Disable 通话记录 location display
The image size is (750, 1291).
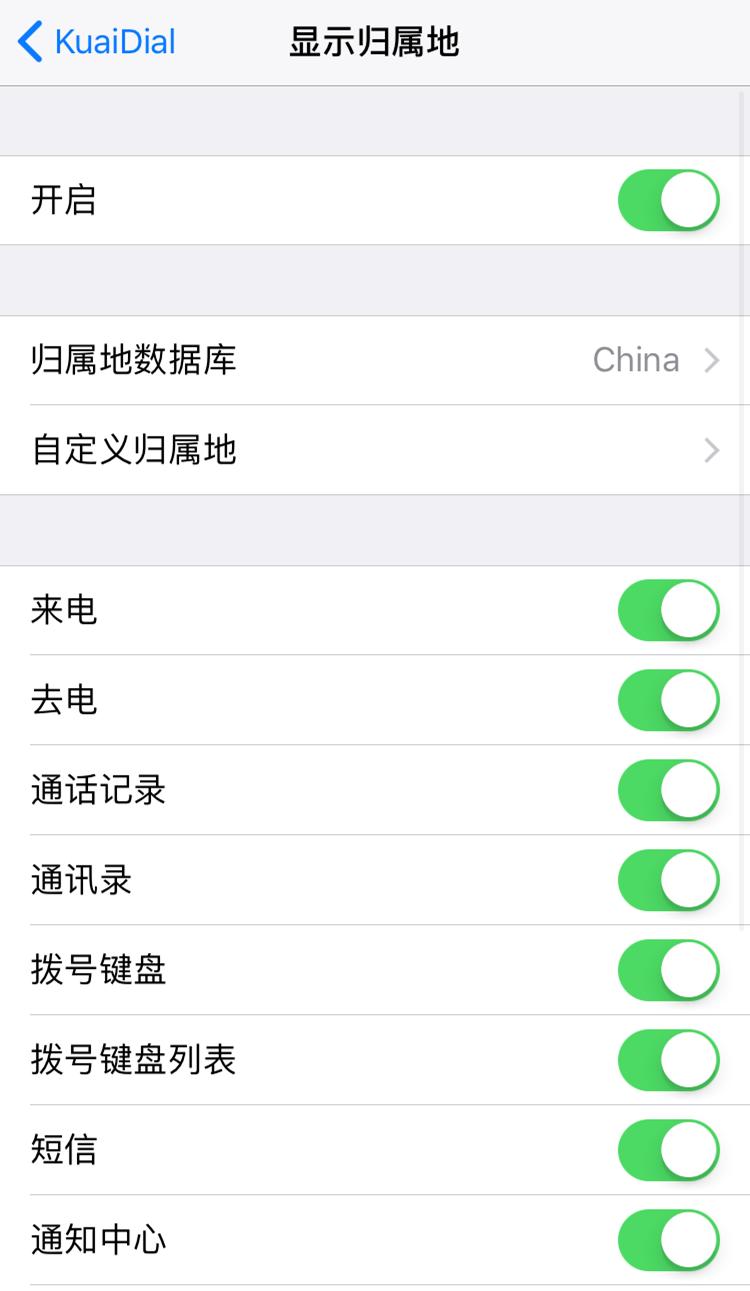(x=668, y=790)
